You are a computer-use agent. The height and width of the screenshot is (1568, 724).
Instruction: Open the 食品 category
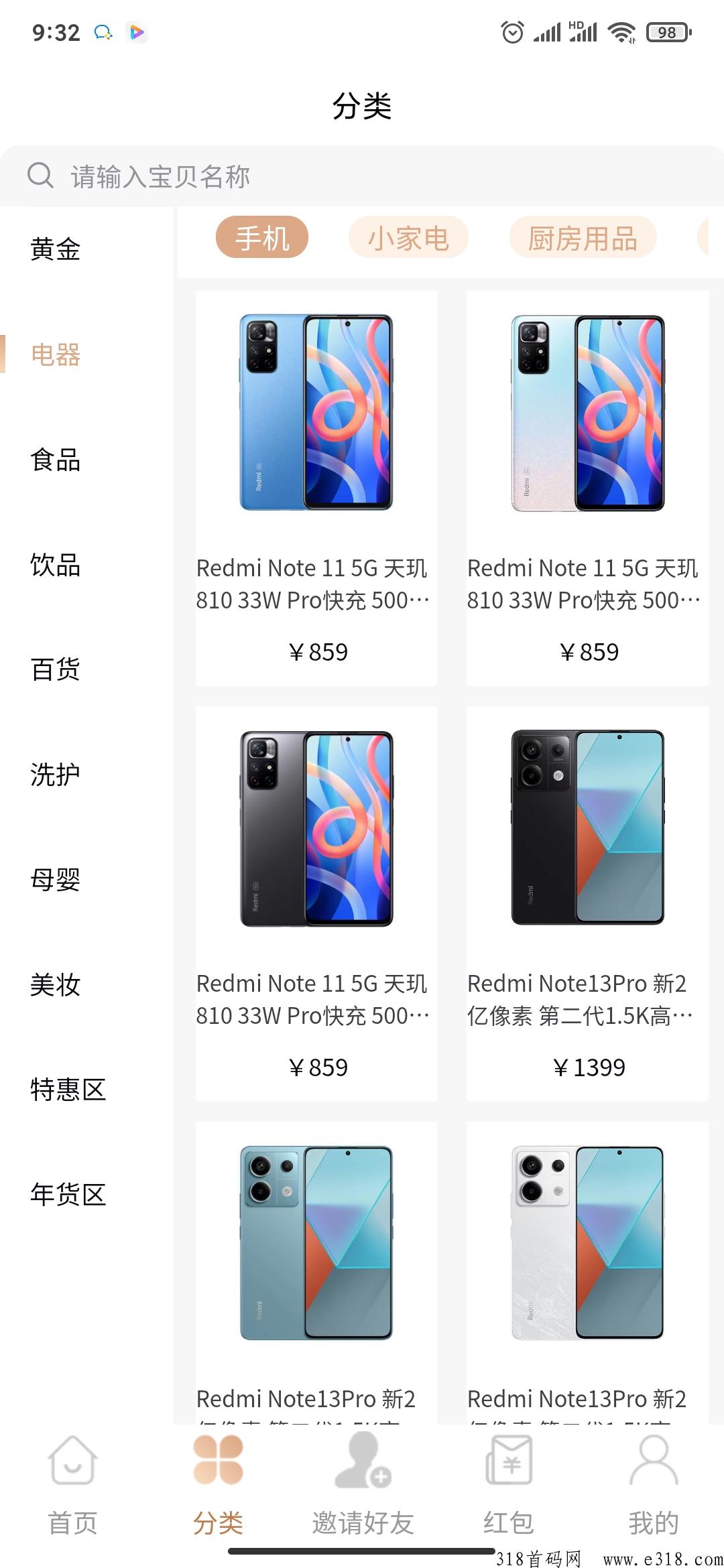click(55, 460)
